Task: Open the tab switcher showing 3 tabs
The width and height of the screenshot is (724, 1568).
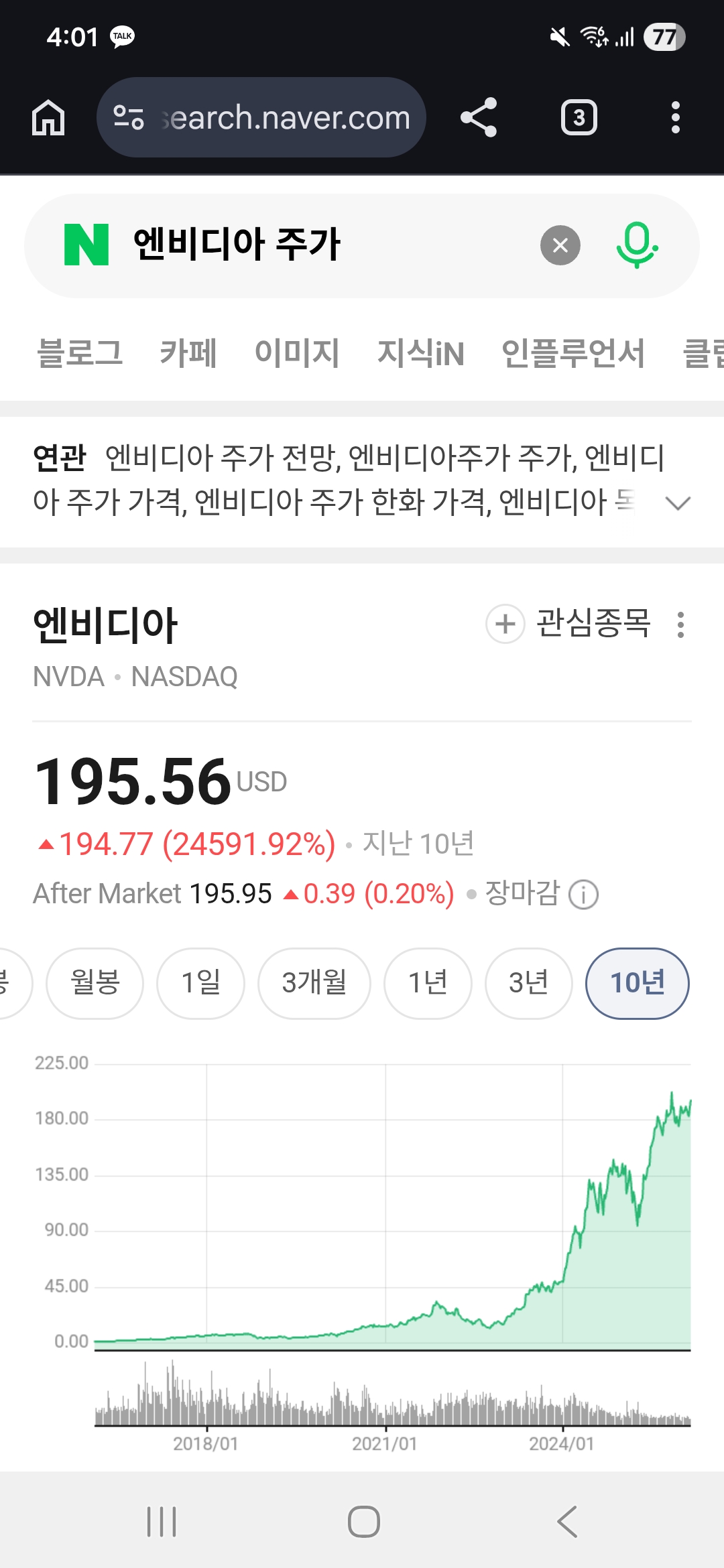Action: [x=579, y=118]
